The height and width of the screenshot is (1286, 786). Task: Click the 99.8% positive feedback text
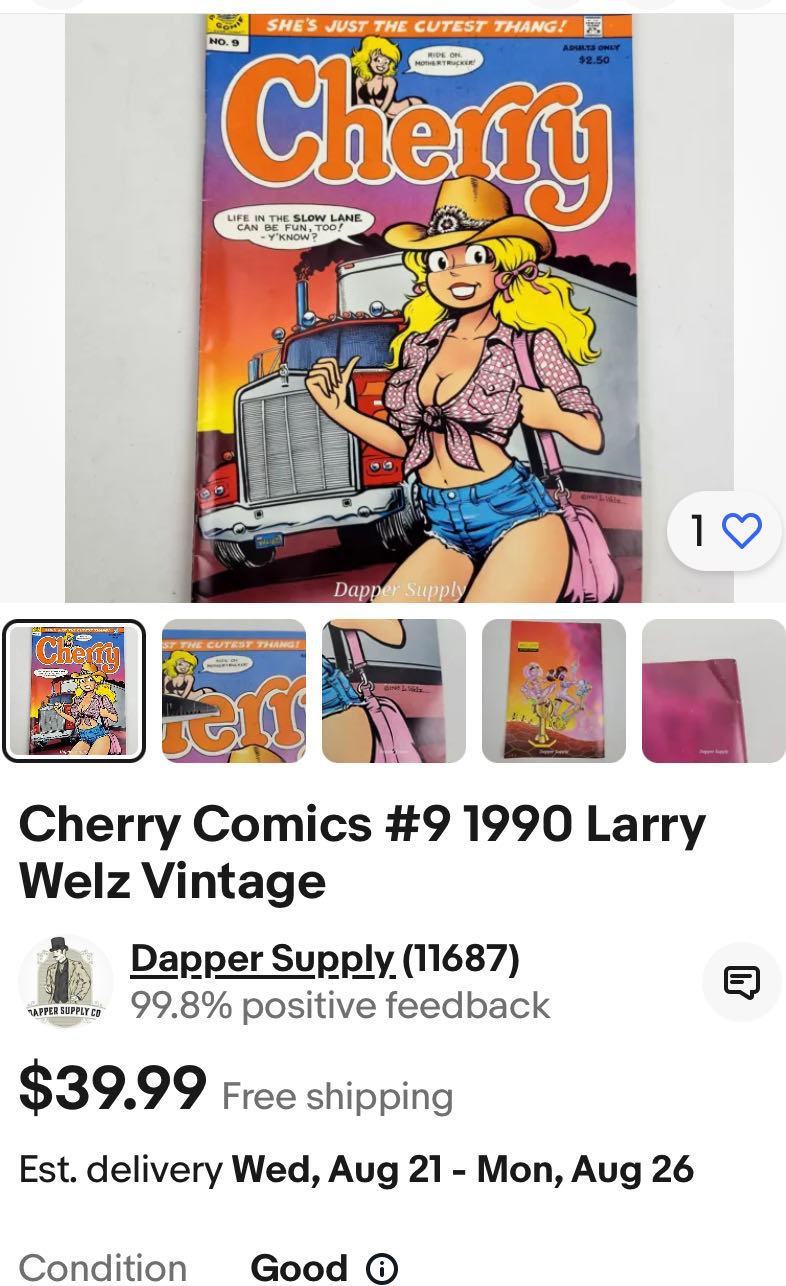pyautogui.click(x=340, y=1005)
